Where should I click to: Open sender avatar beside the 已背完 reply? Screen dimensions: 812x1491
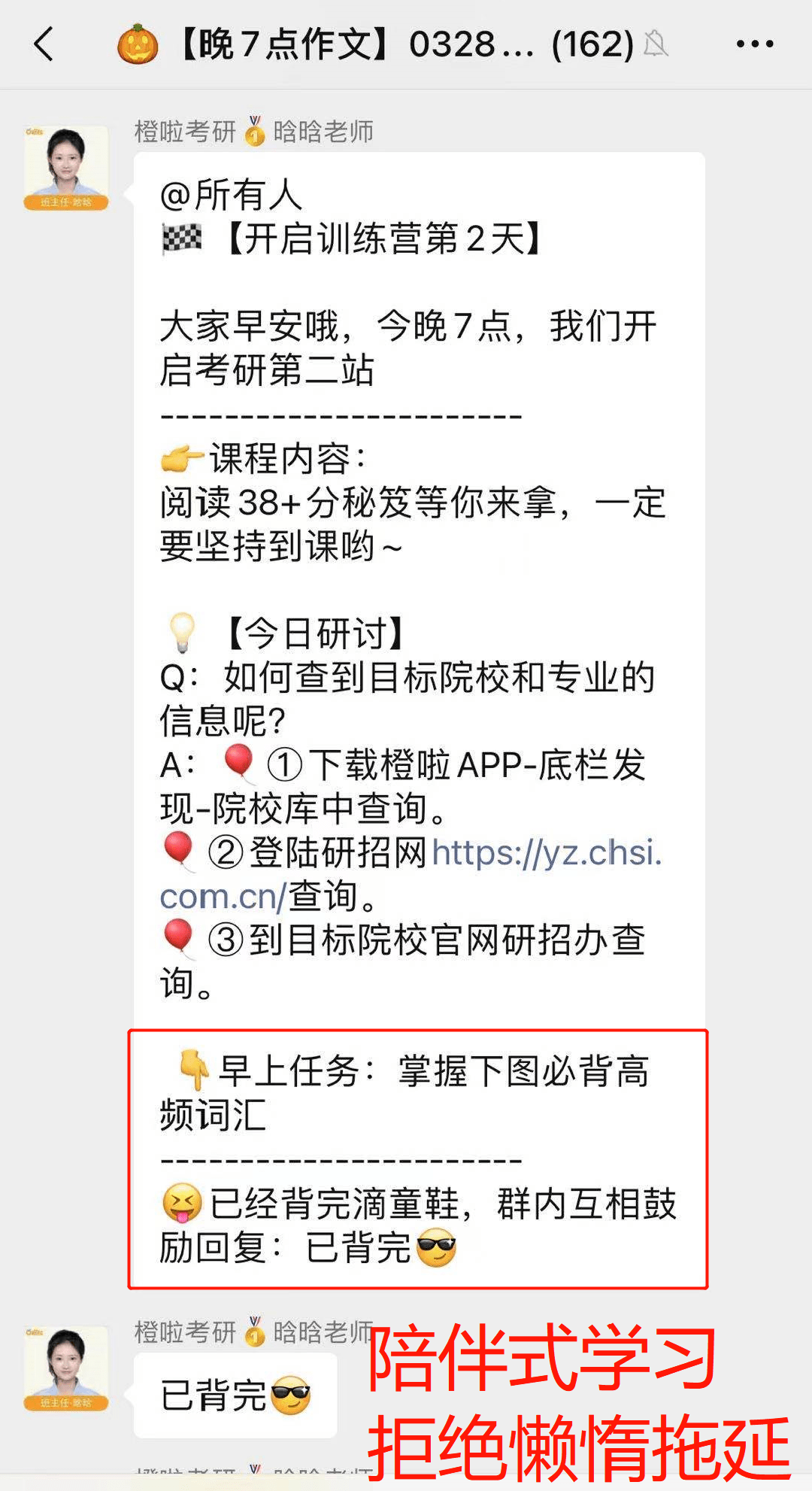66,1368
